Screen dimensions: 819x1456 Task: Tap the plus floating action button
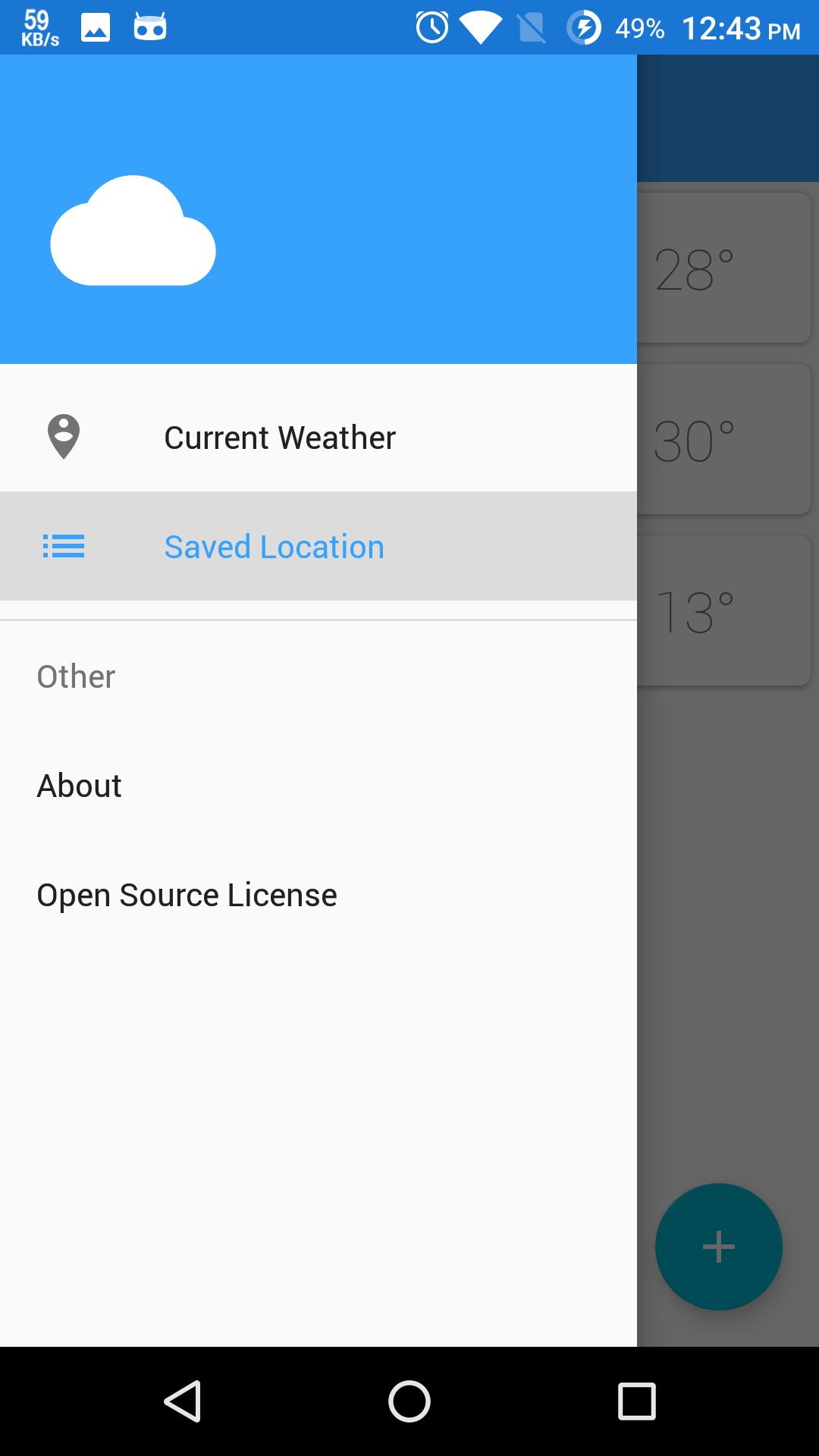click(x=718, y=1247)
